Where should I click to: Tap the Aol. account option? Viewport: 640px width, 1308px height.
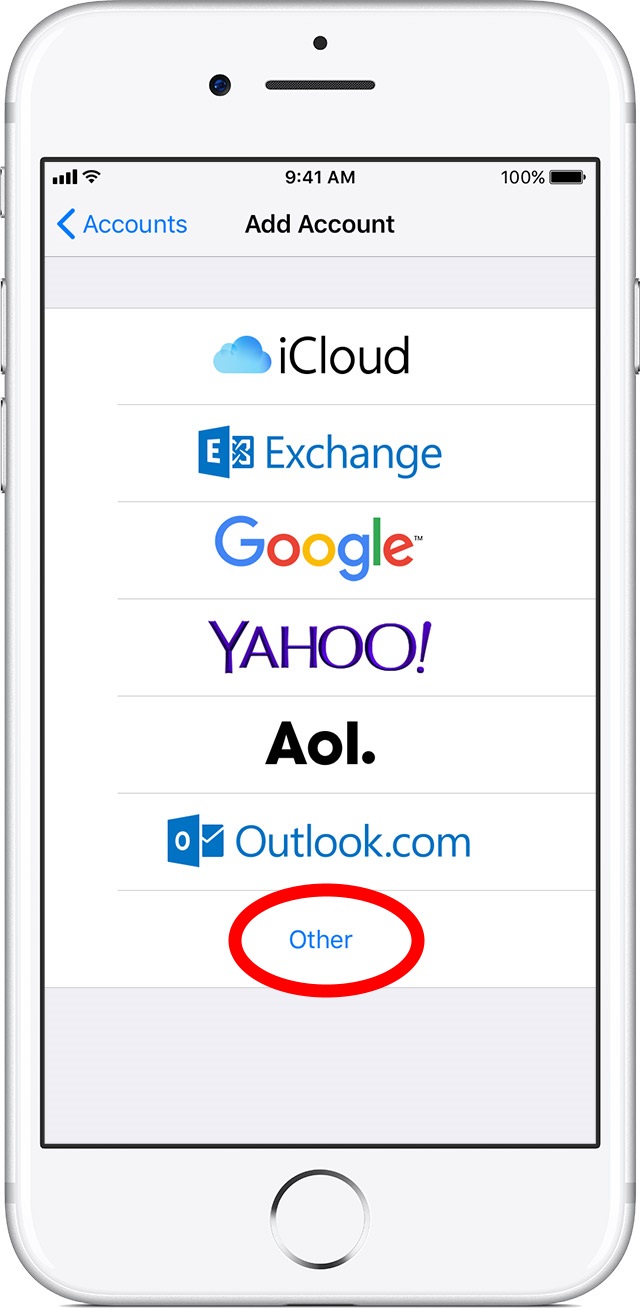pos(320,744)
